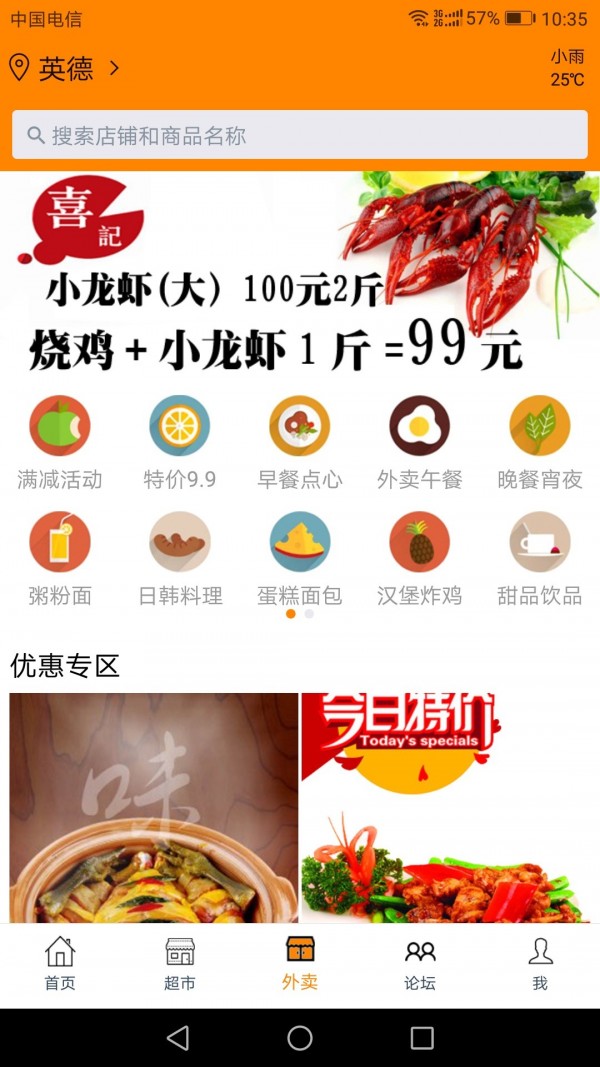This screenshot has width=600, height=1067.
Task: Tap the system back button
Action: [178, 1038]
